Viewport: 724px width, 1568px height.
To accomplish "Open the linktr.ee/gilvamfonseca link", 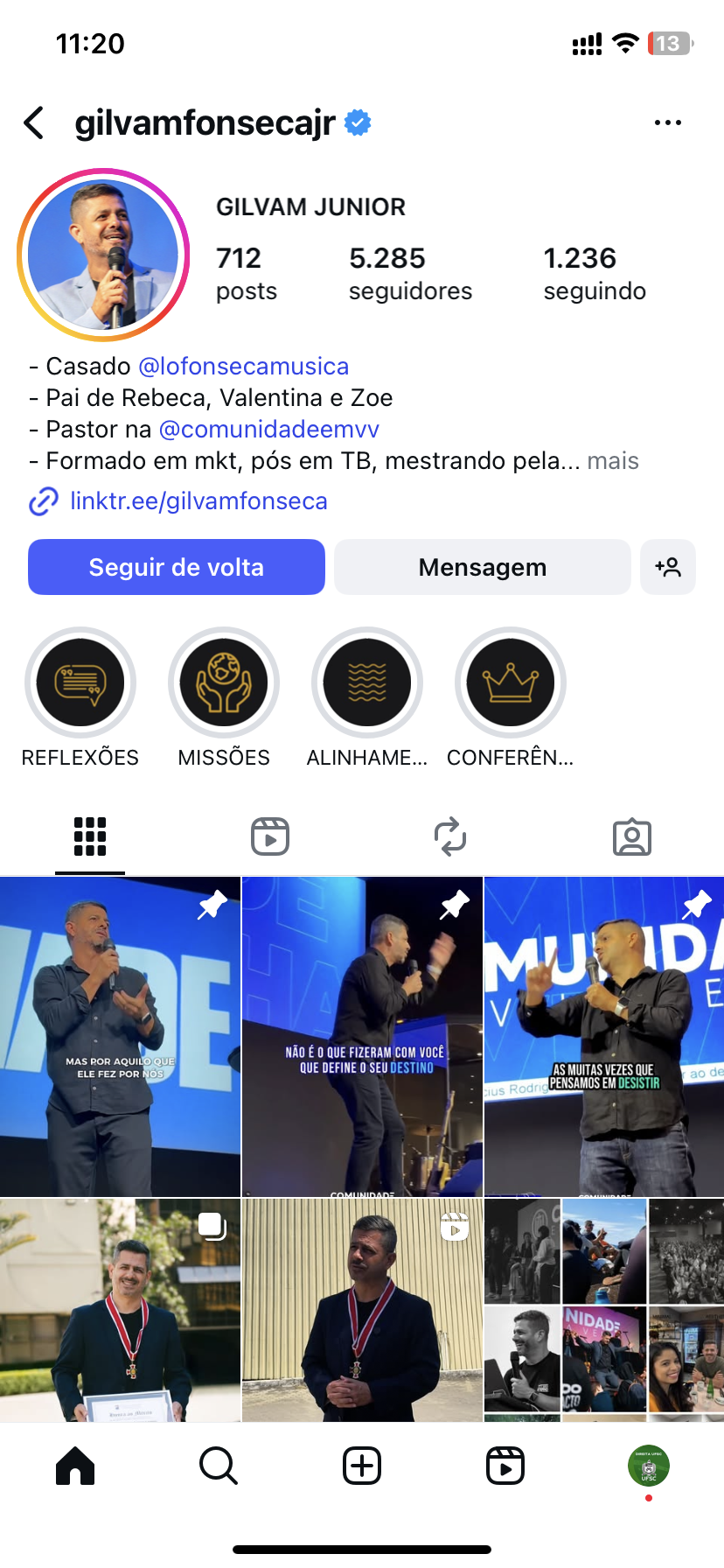I will tap(198, 501).
